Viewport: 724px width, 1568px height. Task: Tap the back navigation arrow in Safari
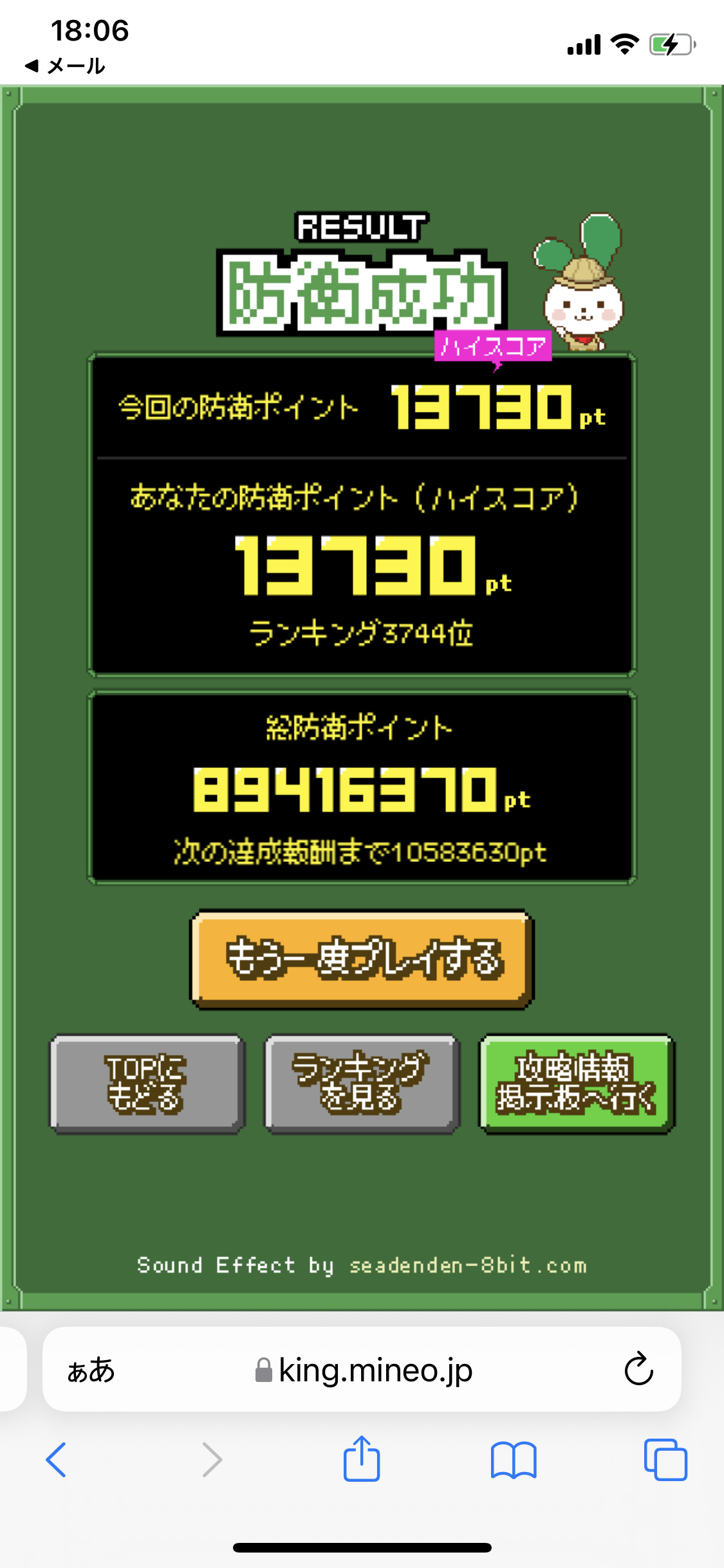[57, 1460]
